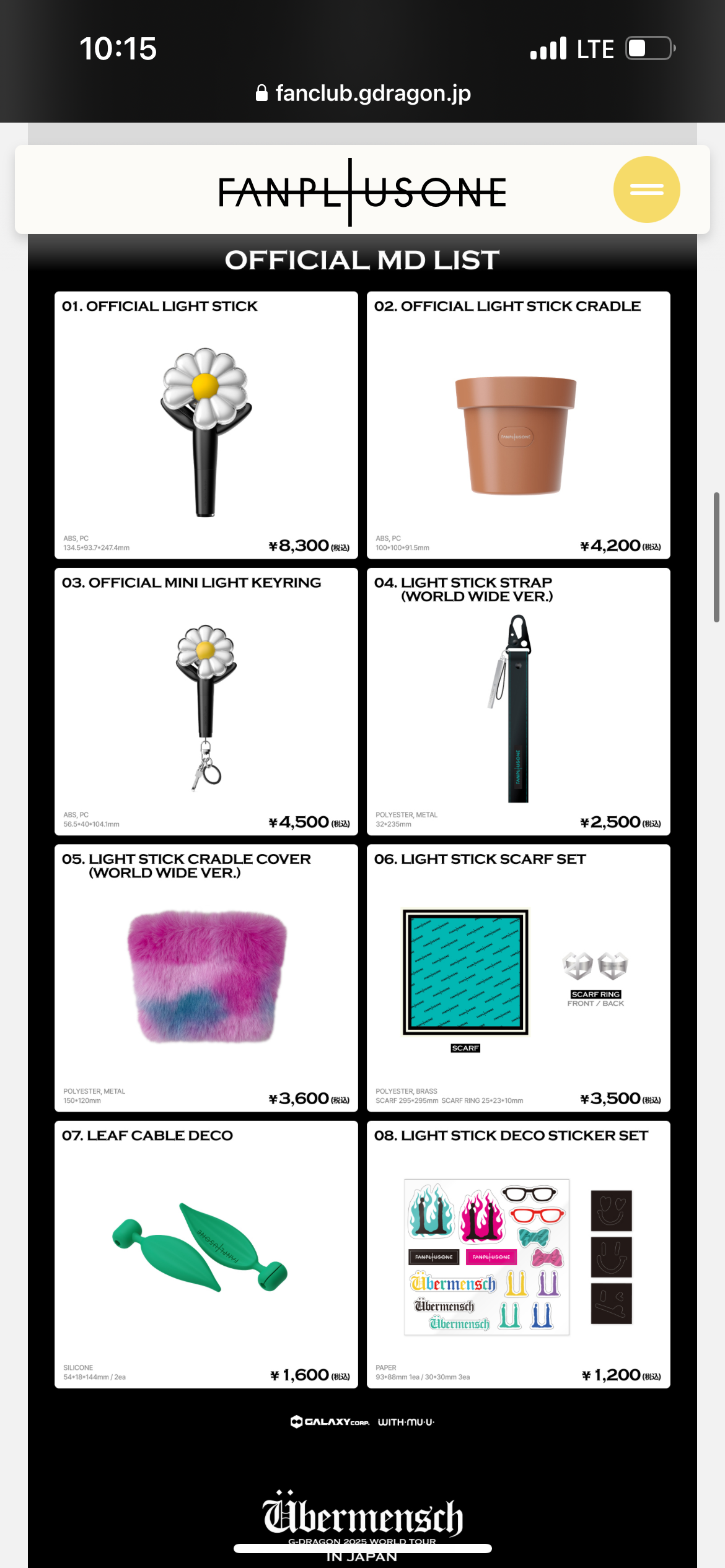This screenshot has height=1568, width=725.
Task: Open the yellow hamburger menu
Action: (646, 189)
